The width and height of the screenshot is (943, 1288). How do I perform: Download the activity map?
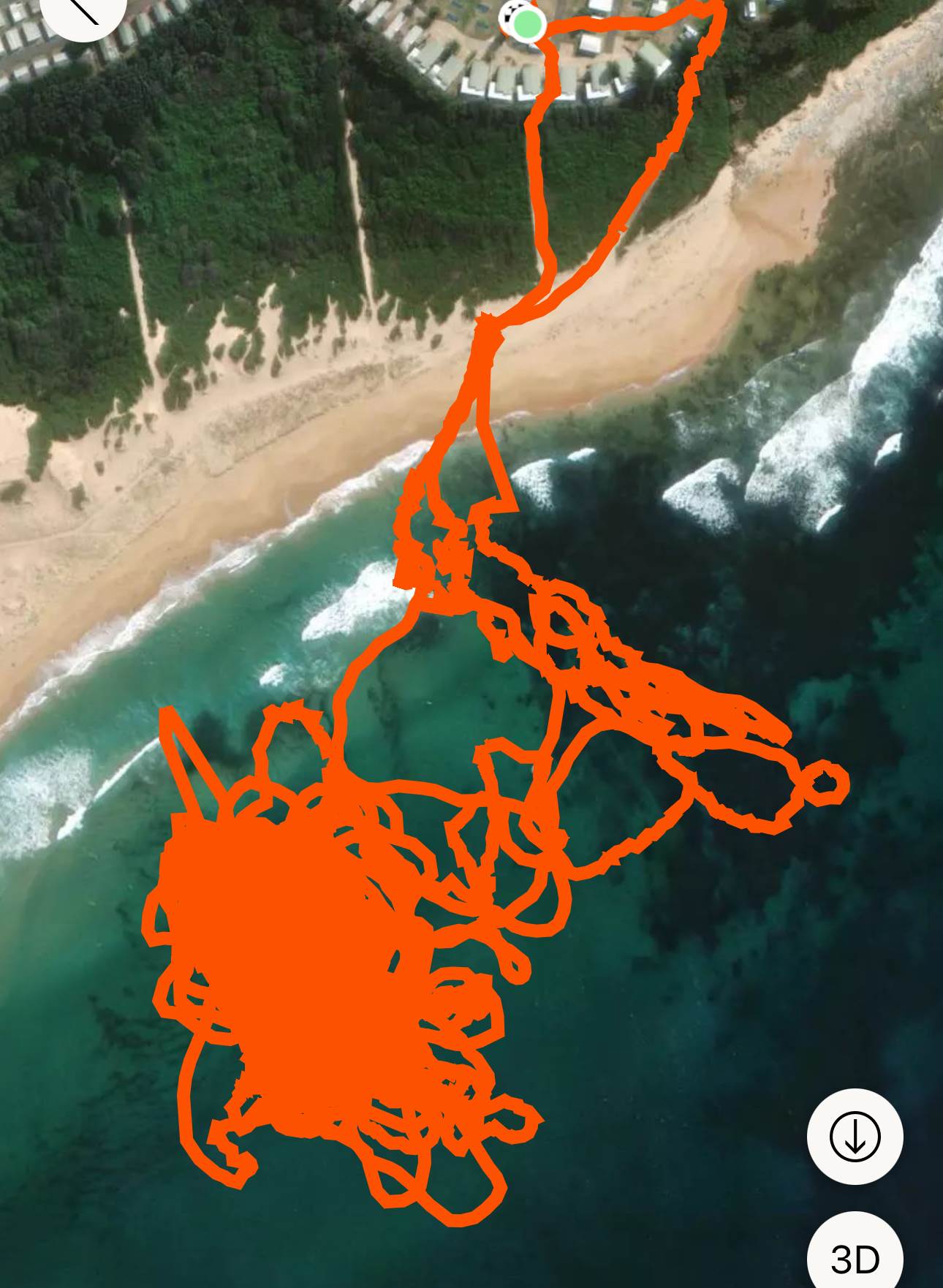click(x=855, y=1136)
